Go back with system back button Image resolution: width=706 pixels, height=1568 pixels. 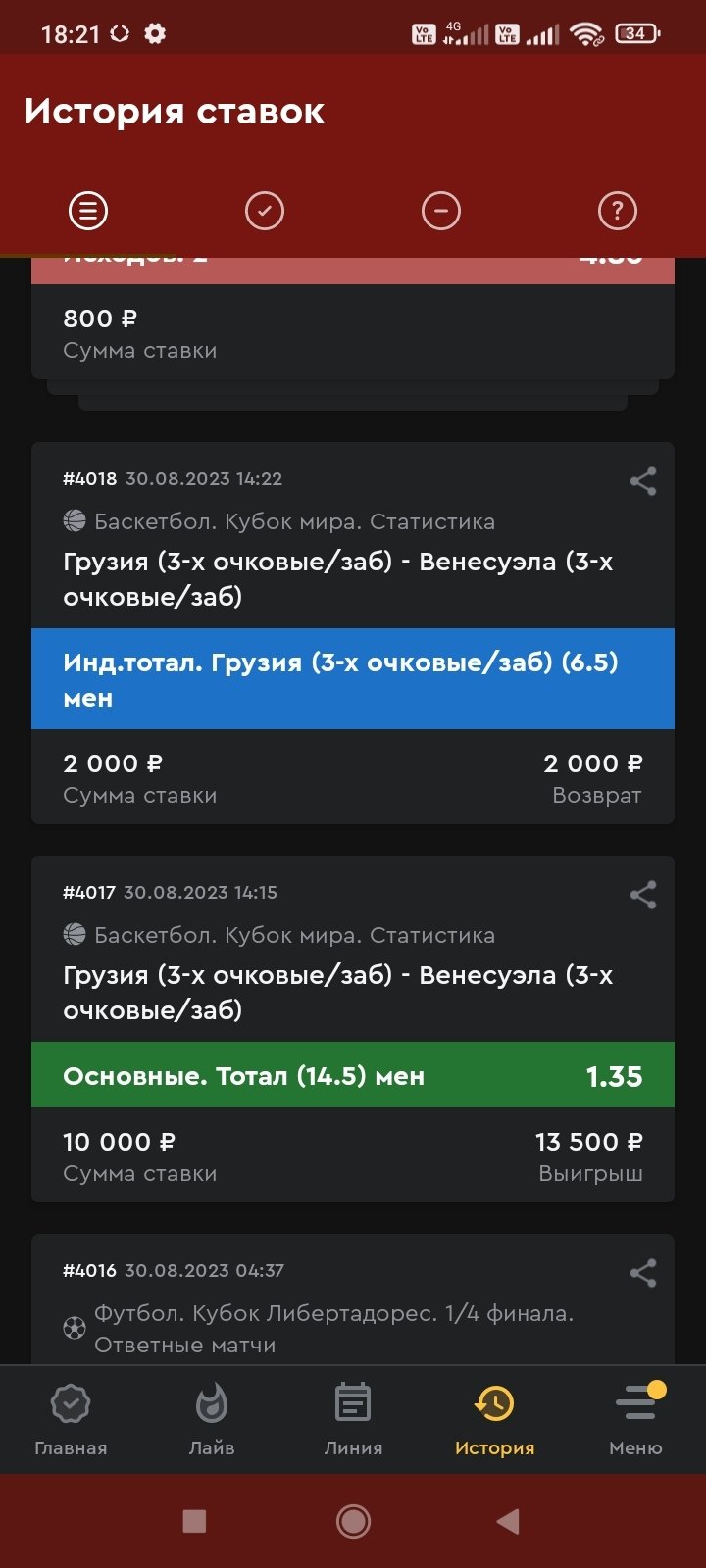(507, 1521)
